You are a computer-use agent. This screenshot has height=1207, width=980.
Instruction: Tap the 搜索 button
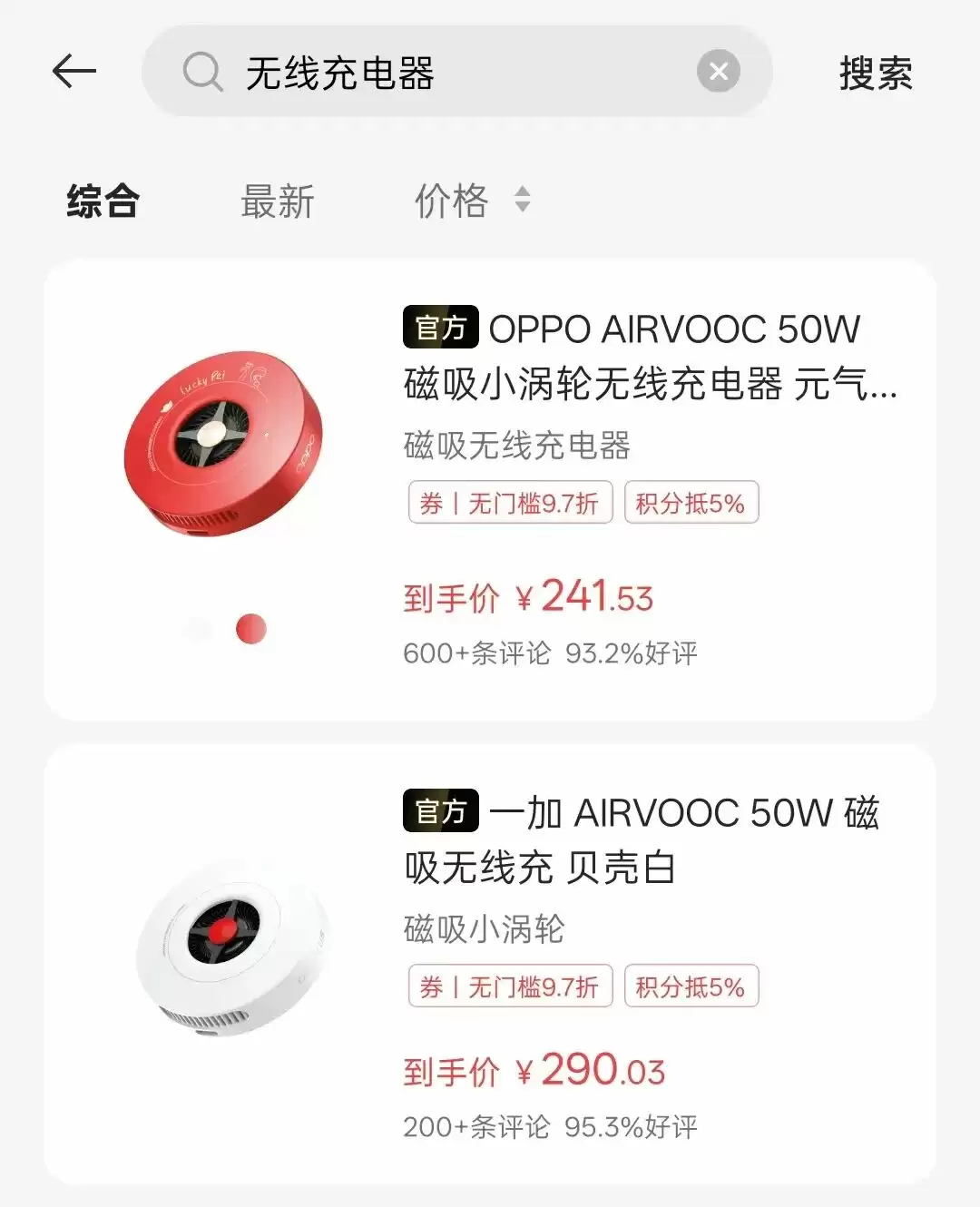pyautogui.click(x=875, y=73)
